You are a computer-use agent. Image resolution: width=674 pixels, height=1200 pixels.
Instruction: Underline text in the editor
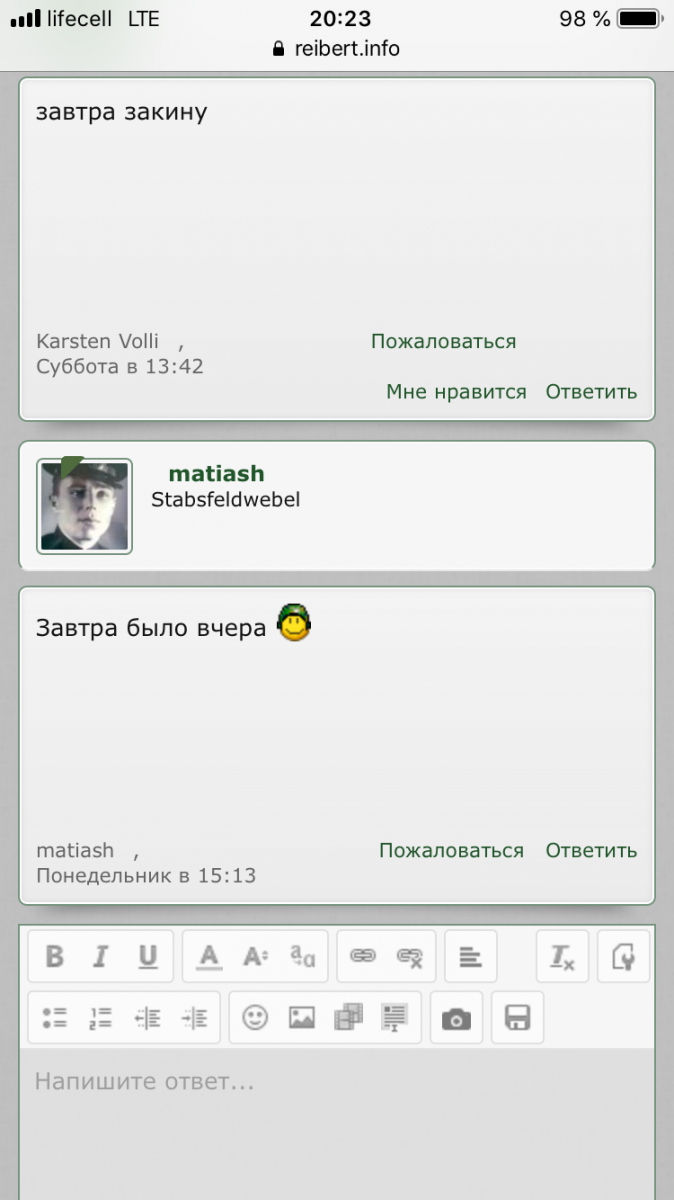coord(148,957)
